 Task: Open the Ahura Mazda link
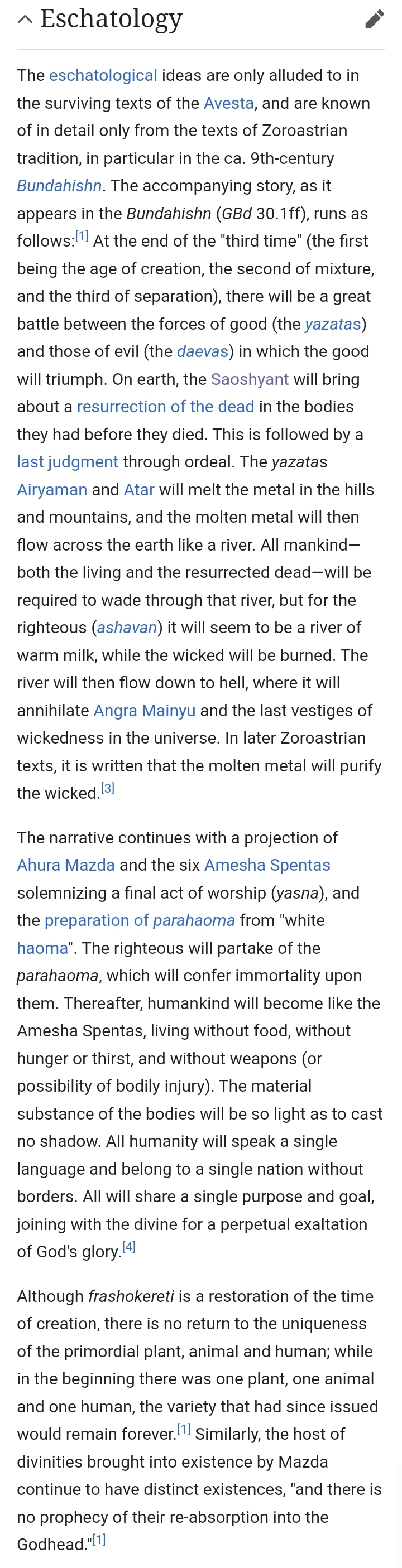(x=66, y=865)
